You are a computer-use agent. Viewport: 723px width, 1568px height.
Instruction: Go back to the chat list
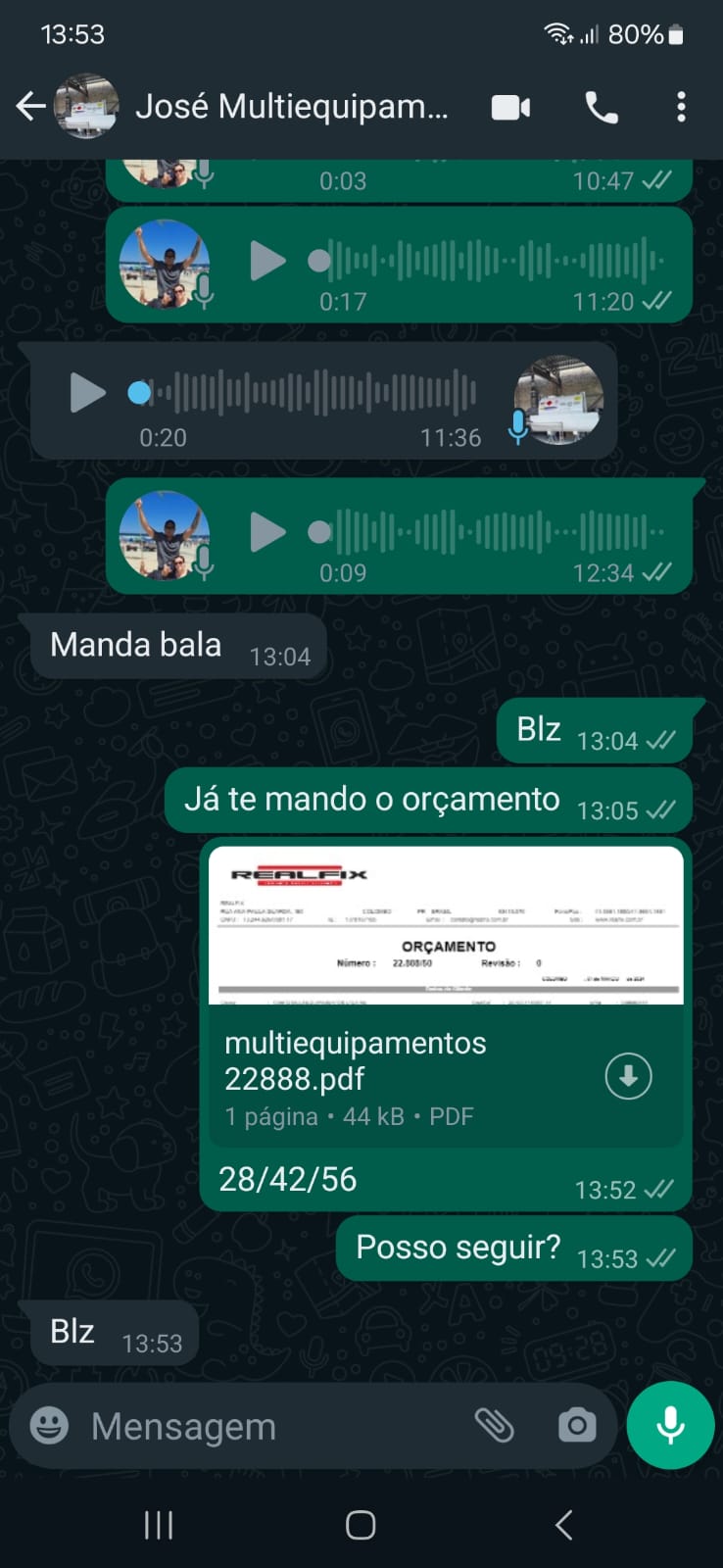(30, 106)
